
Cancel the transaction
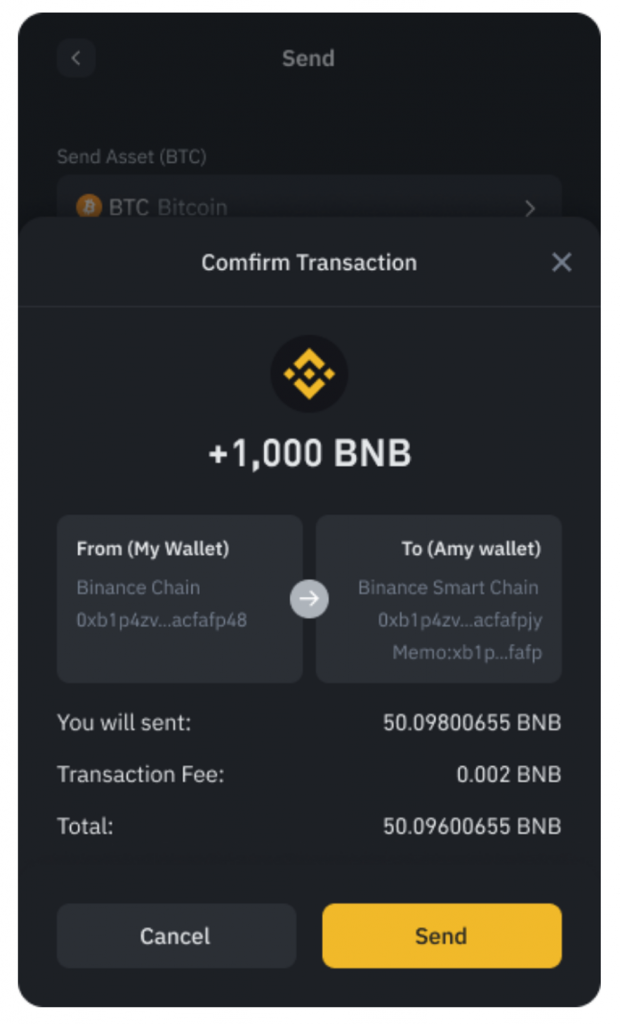176,935
